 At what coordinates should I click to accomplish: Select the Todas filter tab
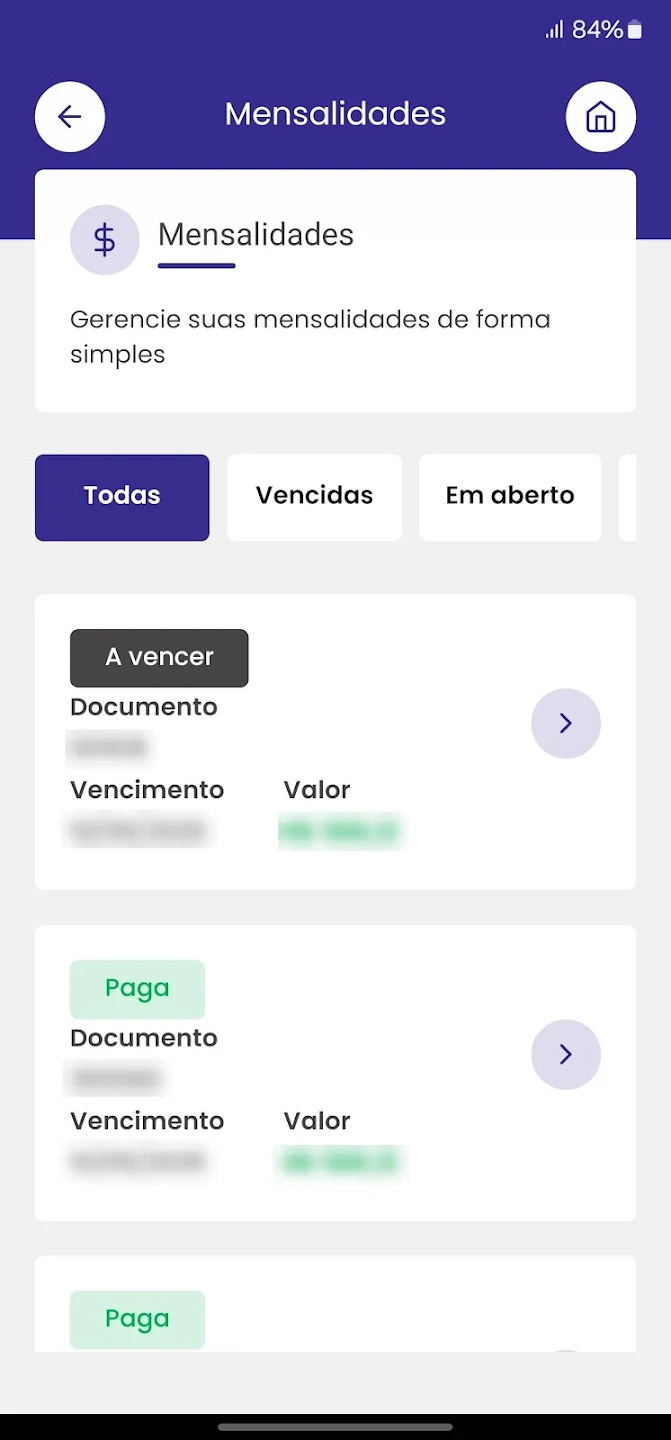122,497
